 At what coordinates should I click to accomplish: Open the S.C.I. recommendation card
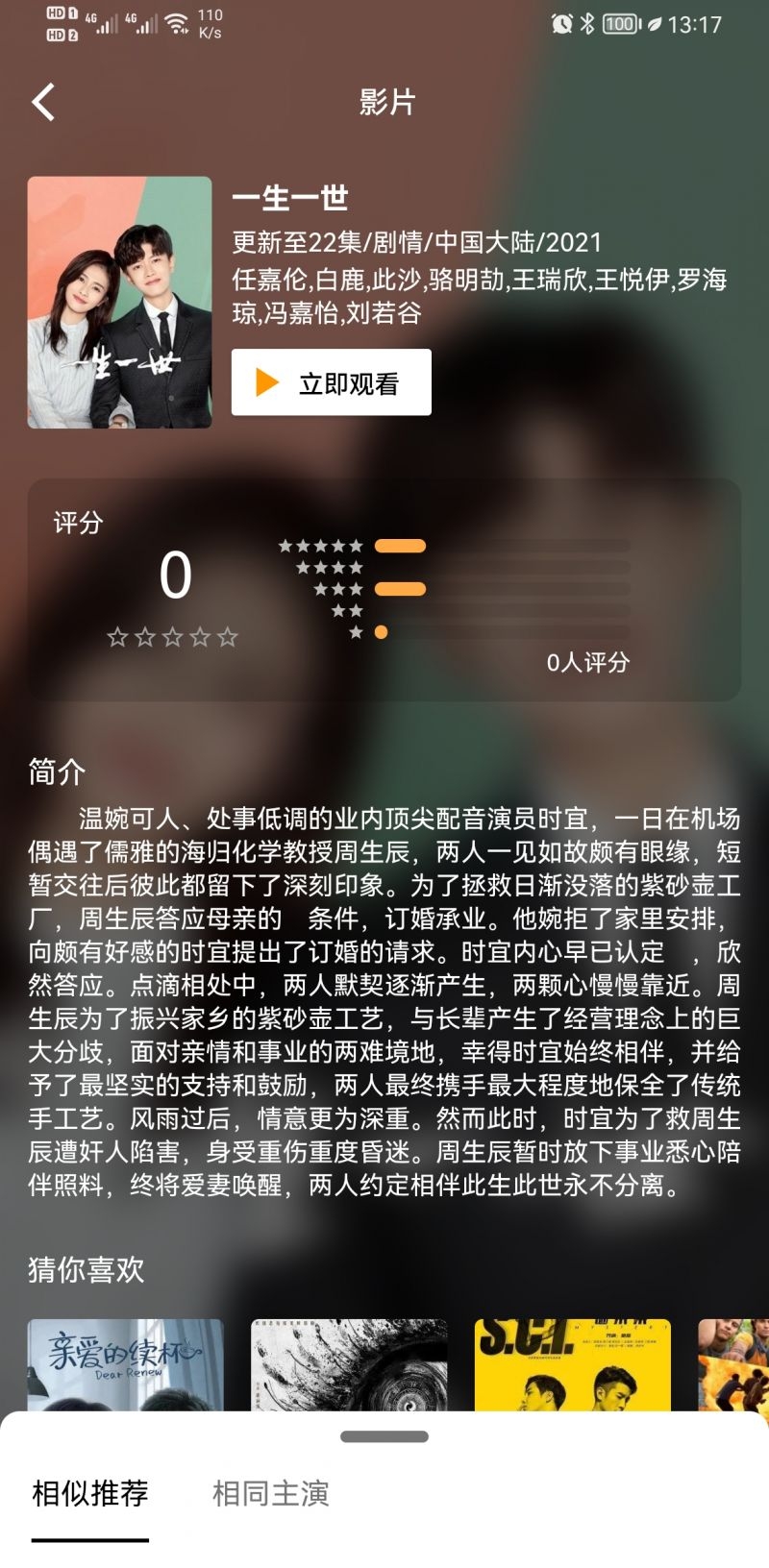coord(572,1365)
